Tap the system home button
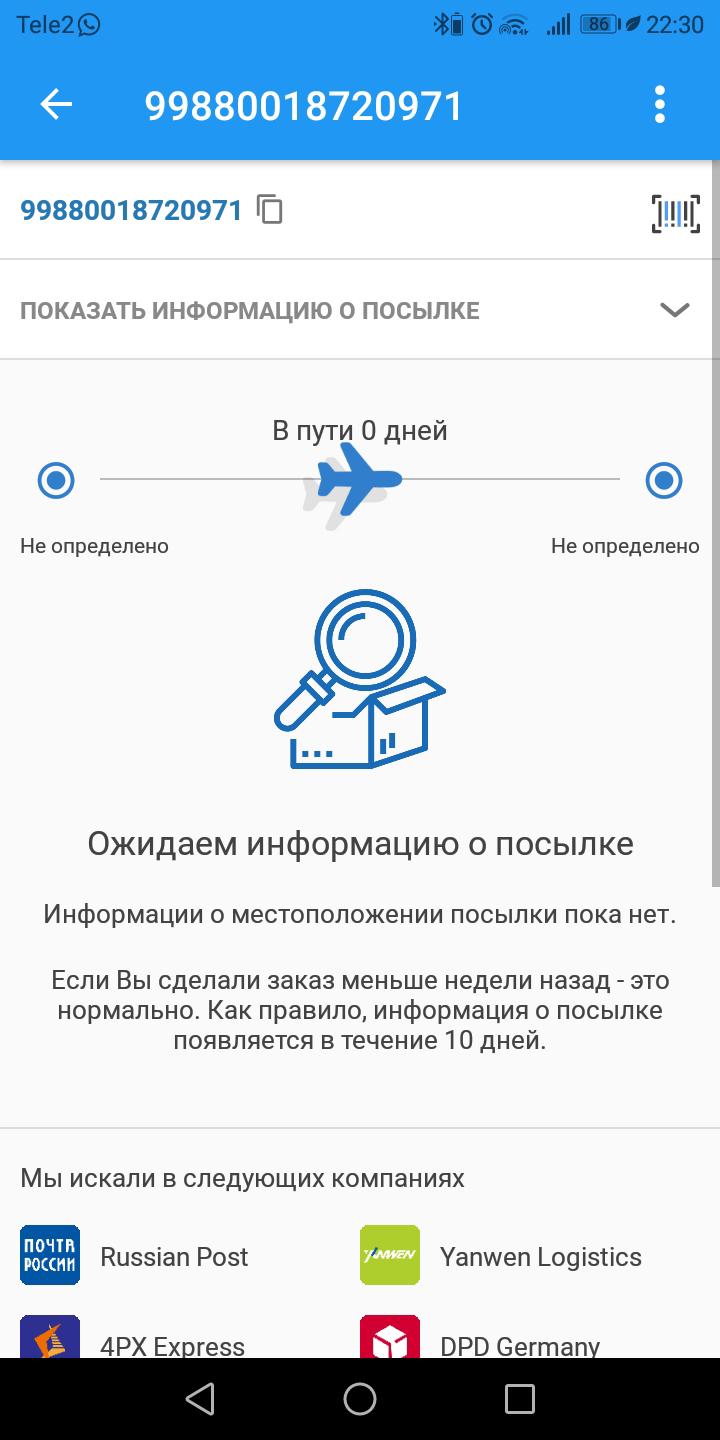Viewport: 720px width, 1440px height. click(360, 1399)
